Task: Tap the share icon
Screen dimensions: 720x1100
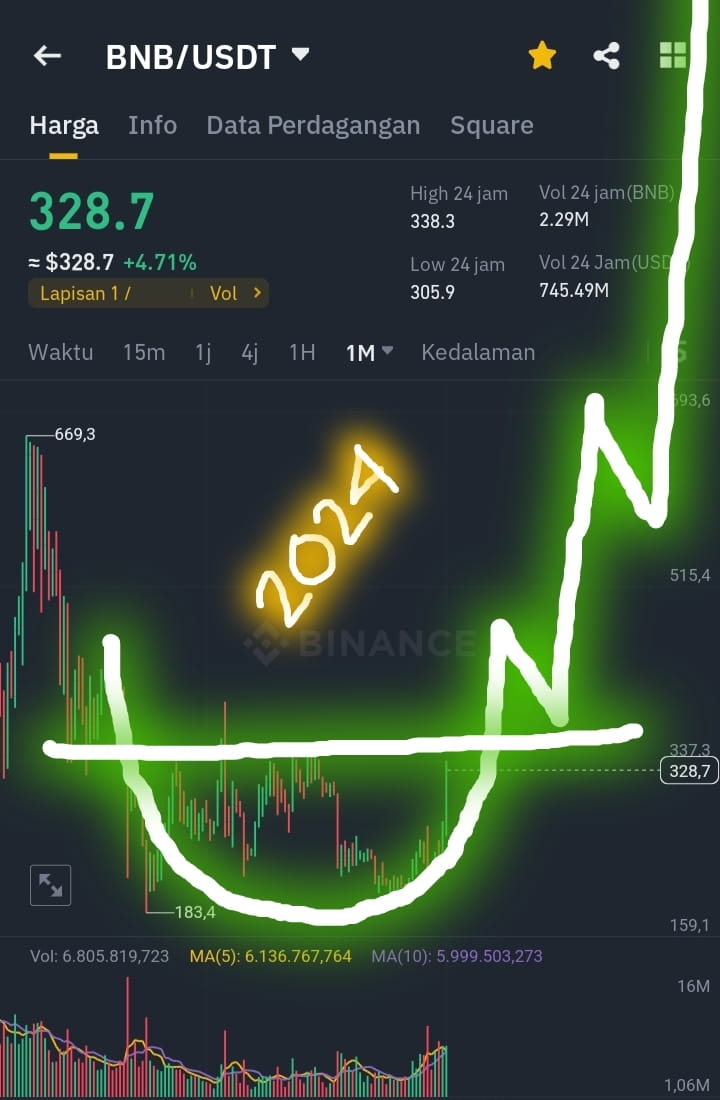Action: [x=606, y=56]
